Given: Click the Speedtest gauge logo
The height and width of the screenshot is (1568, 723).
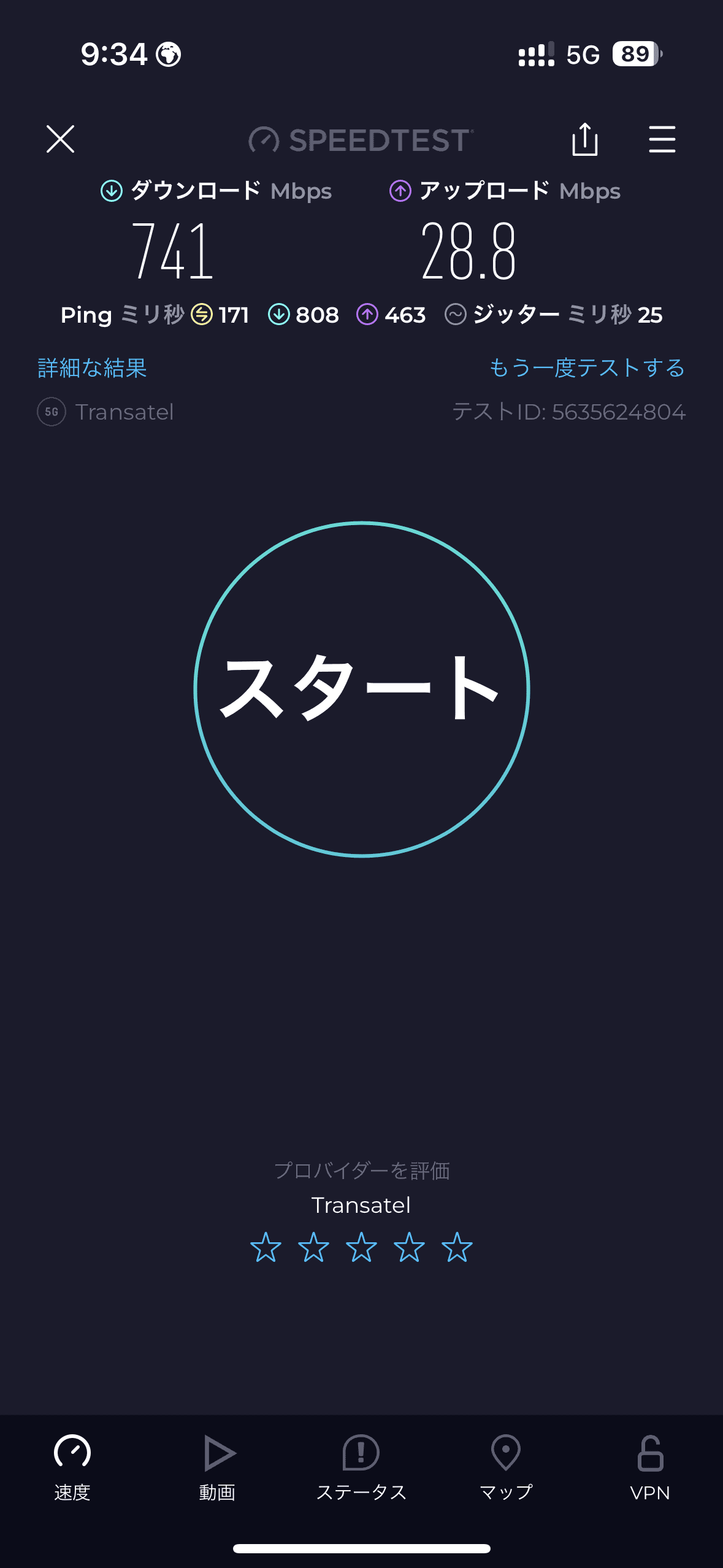Looking at the screenshot, I should point(264,140).
